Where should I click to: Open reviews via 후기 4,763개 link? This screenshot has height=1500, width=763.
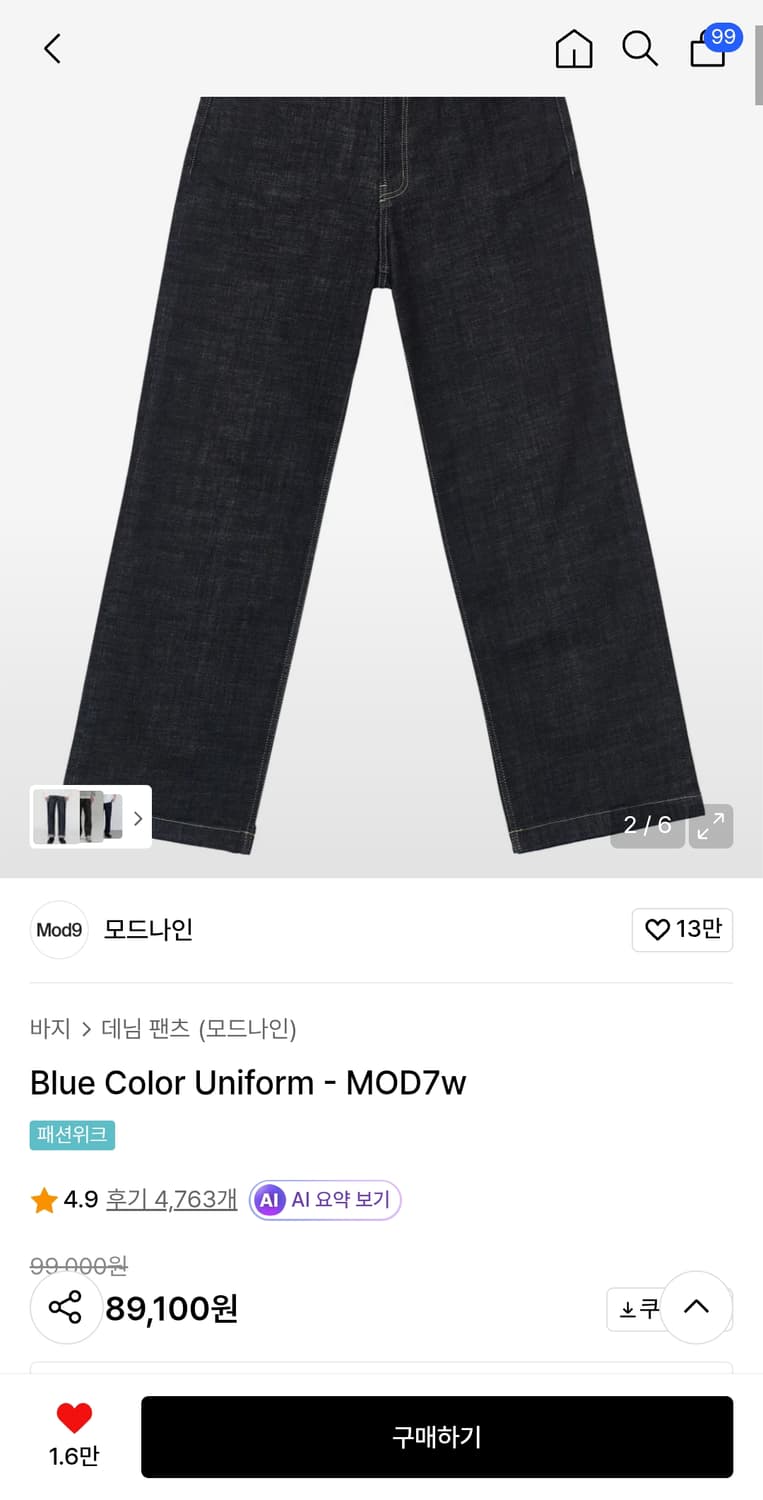(x=170, y=1199)
